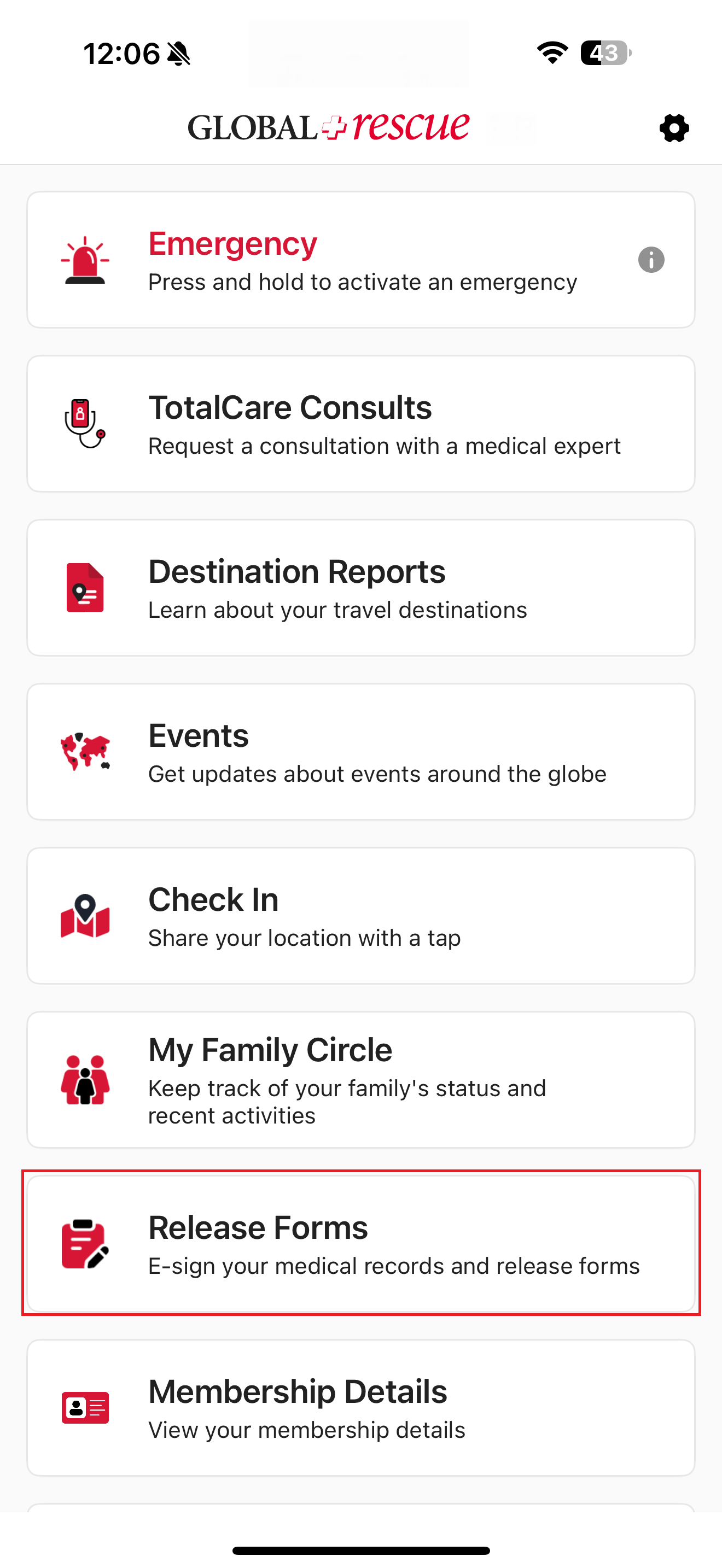This screenshot has width=722, height=1568.
Task: Select Check In to share location
Action: [360, 915]
